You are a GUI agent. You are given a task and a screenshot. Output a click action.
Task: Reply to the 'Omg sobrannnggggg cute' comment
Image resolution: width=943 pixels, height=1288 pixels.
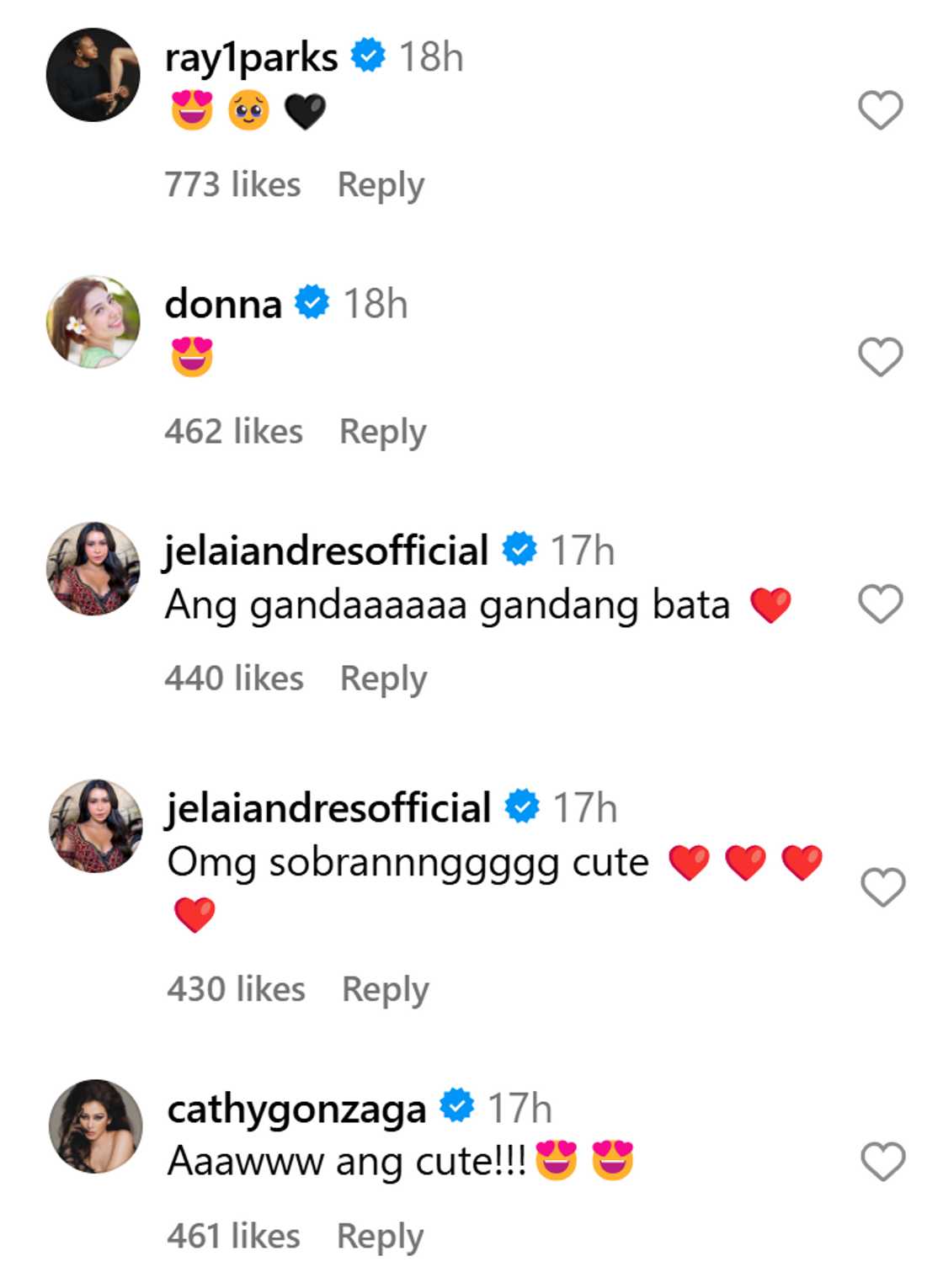pos(385,990)
